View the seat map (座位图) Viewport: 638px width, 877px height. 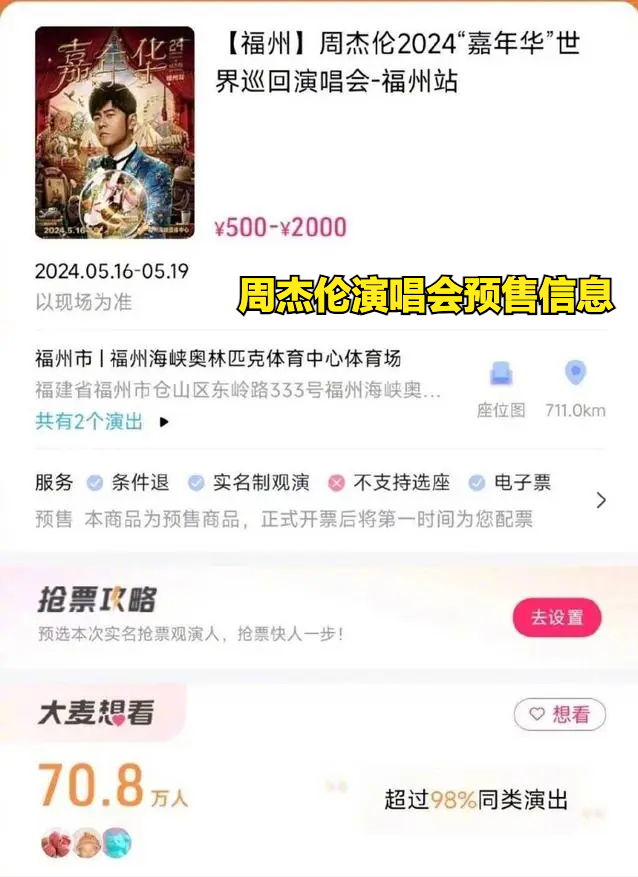(501, 389)
